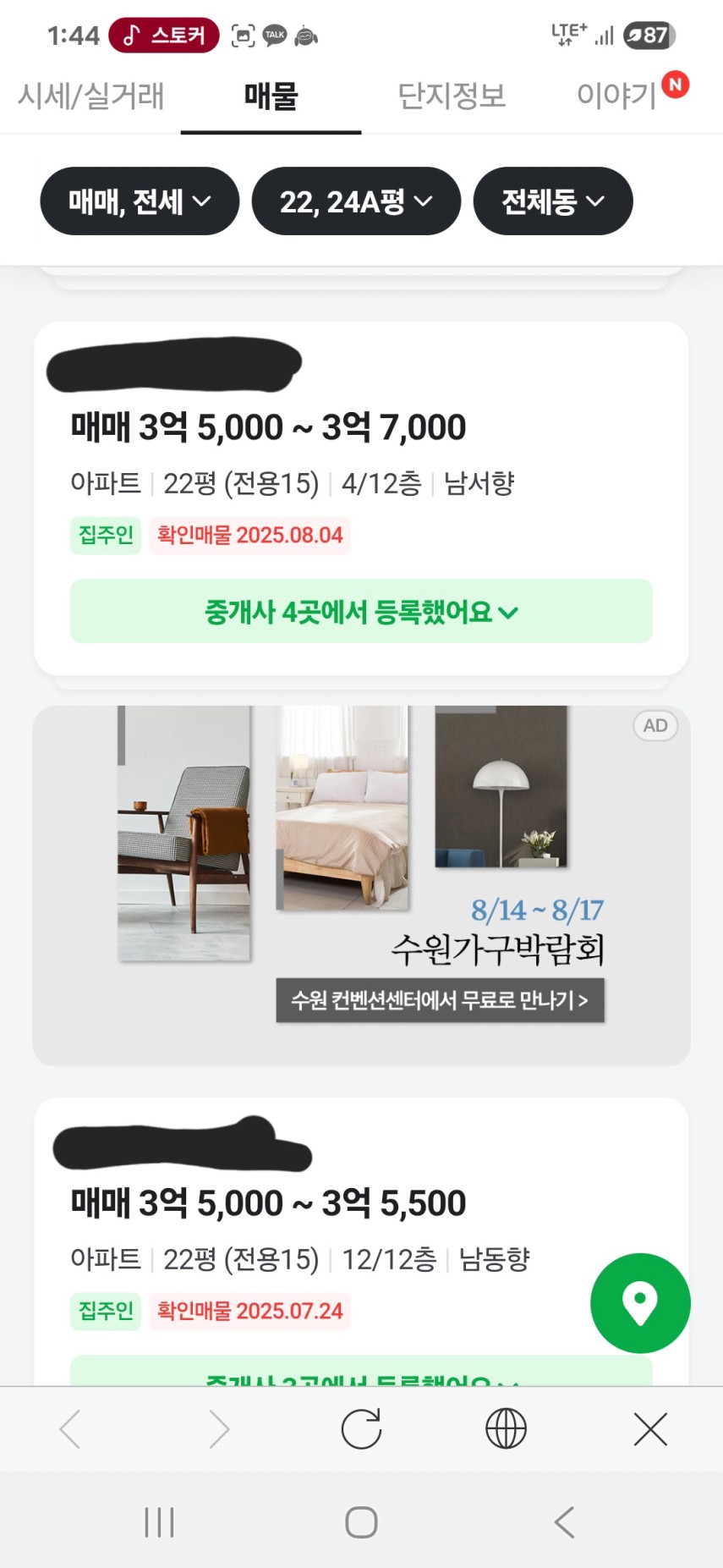Switch to the 시세/실거래 tab
The image size is (723, 1568).
90,96
